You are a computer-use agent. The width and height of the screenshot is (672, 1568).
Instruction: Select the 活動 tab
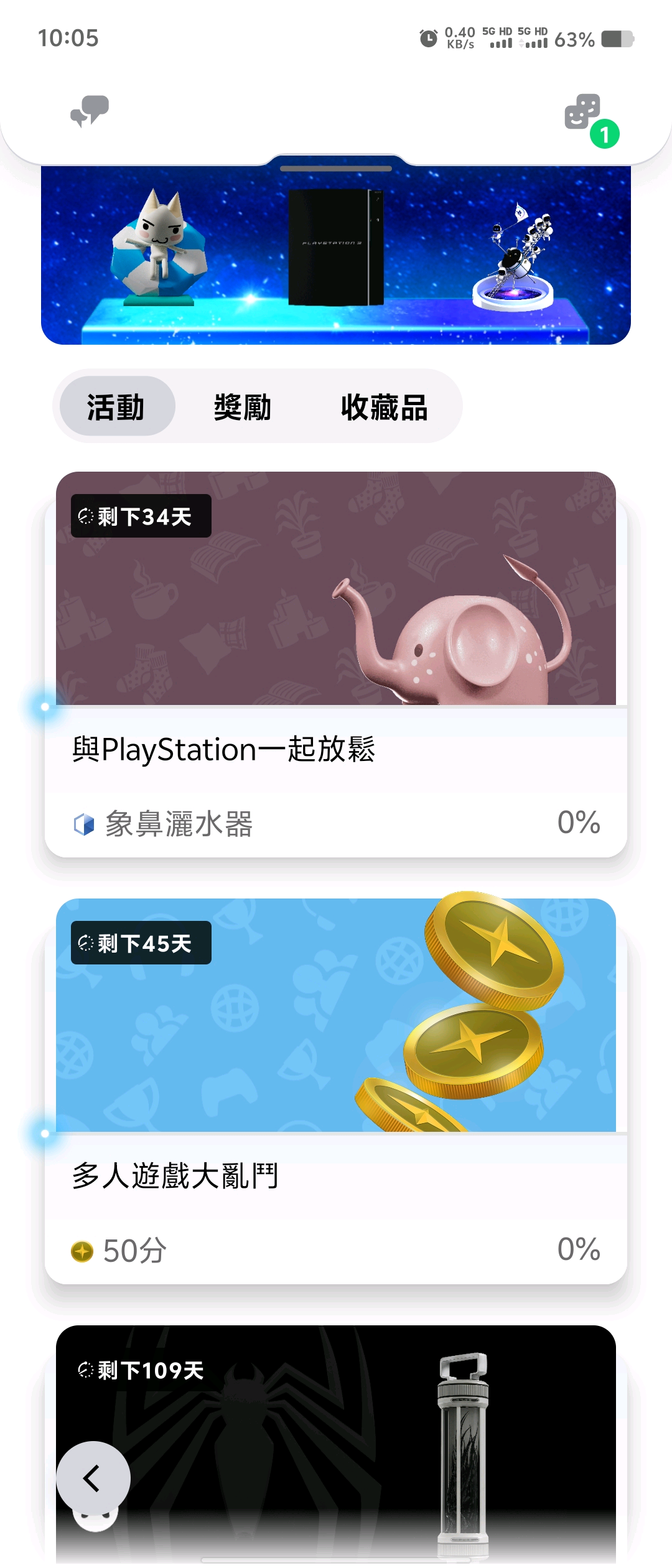pyautogui.click(x=117, y=407)
